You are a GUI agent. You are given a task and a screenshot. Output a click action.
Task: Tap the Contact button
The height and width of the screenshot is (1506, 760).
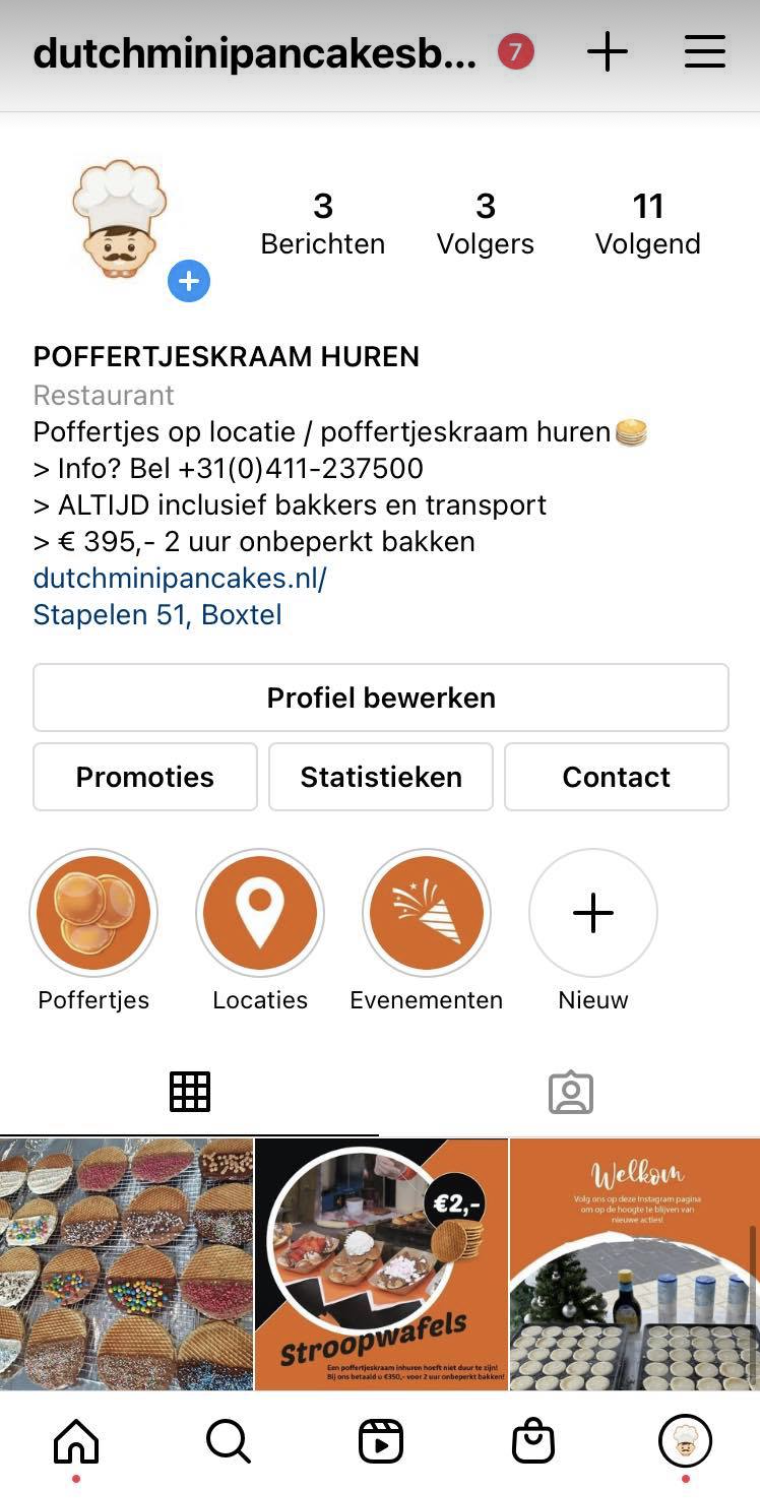(616, 777)
